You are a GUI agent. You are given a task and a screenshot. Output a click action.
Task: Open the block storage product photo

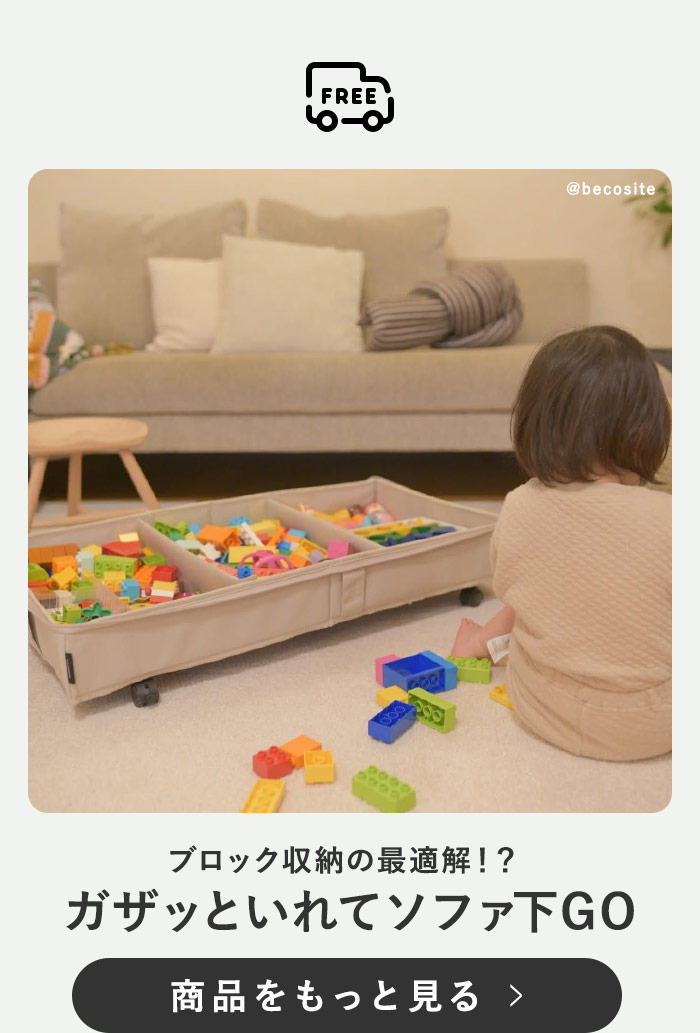click(x=350, y=490)
